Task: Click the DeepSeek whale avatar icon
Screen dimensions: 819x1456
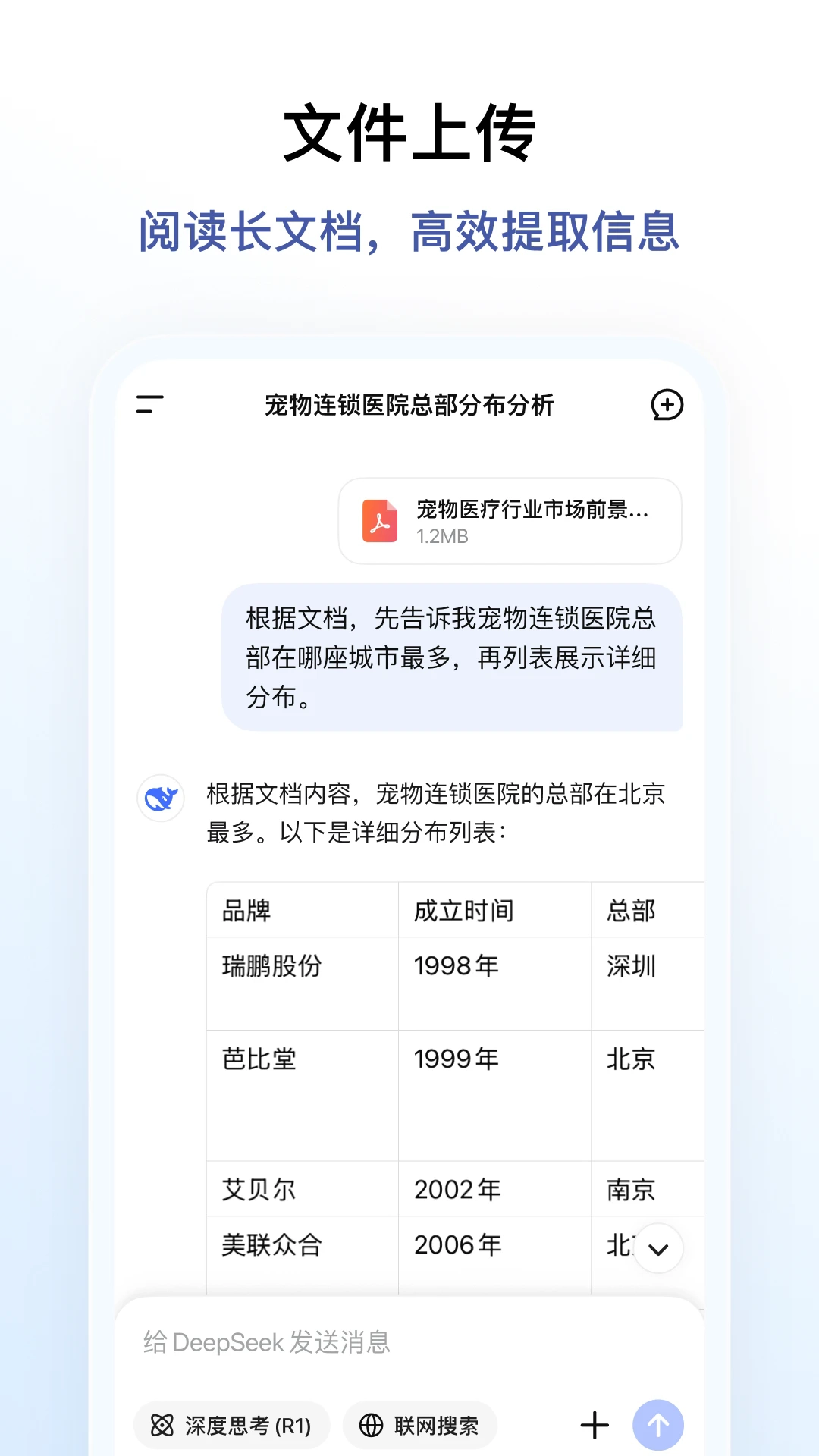Action: (160, 799)
